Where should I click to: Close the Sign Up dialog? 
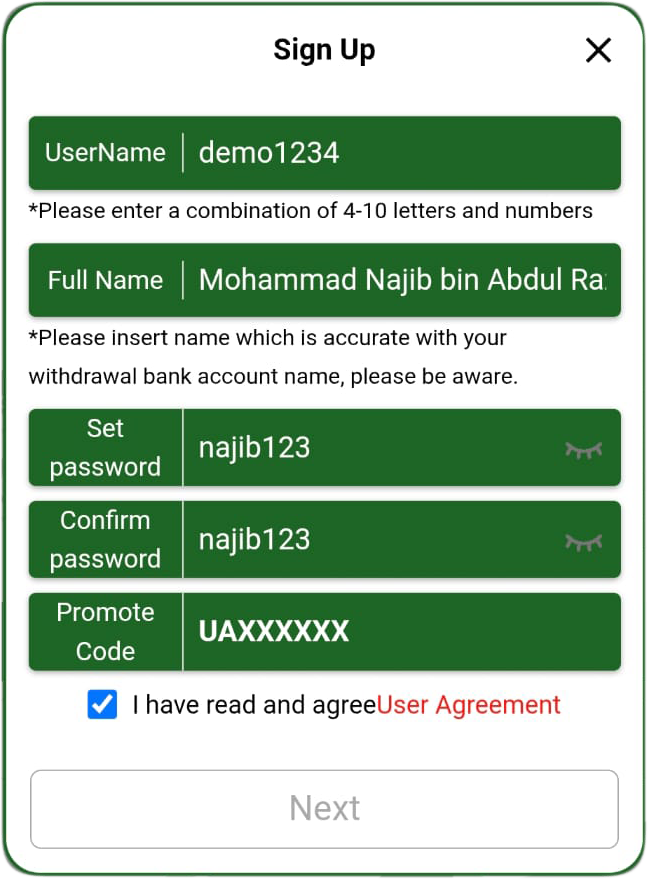click(598, 50)
